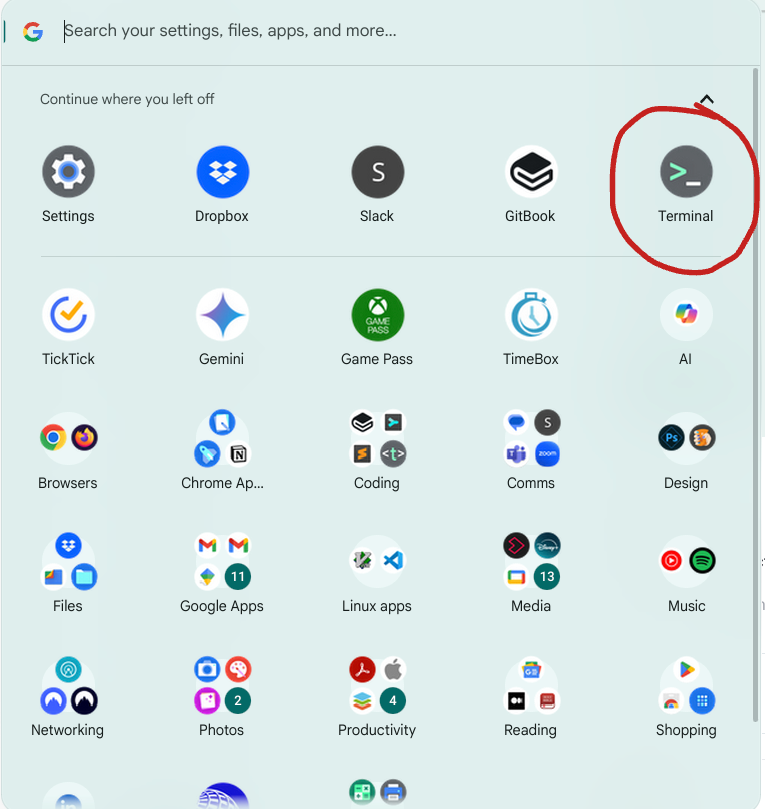Open the Browsers folder

click(x=68, y=439)
